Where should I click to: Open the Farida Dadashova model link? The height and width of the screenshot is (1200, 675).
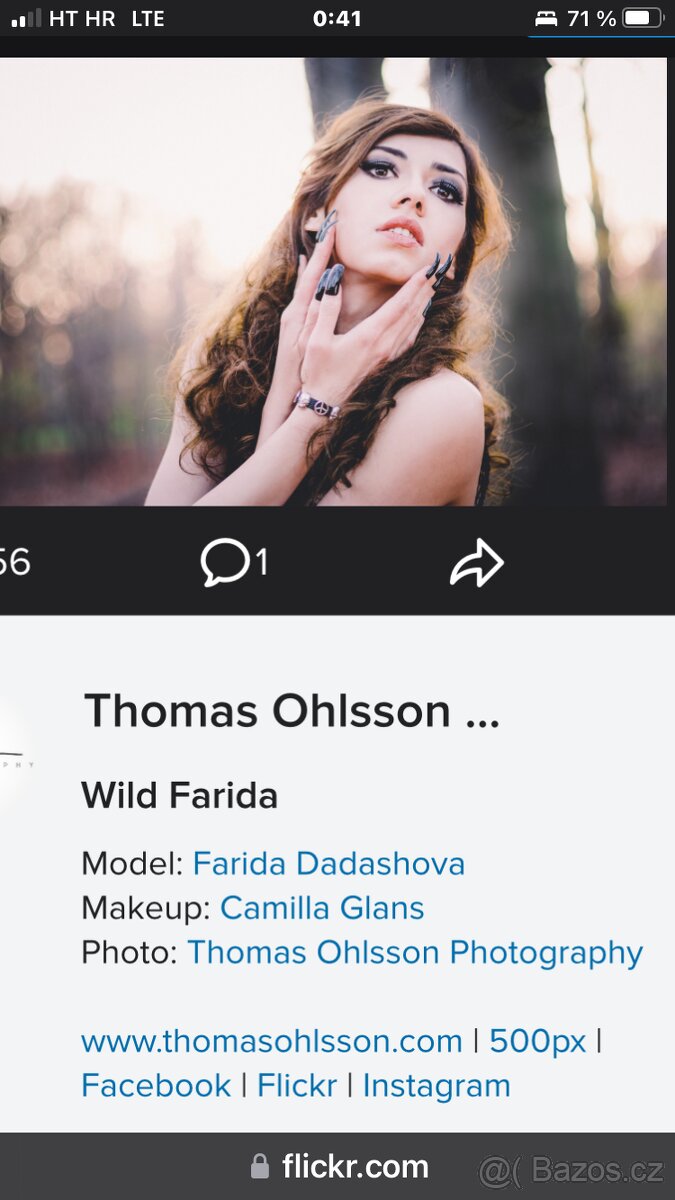click(328, 863)
